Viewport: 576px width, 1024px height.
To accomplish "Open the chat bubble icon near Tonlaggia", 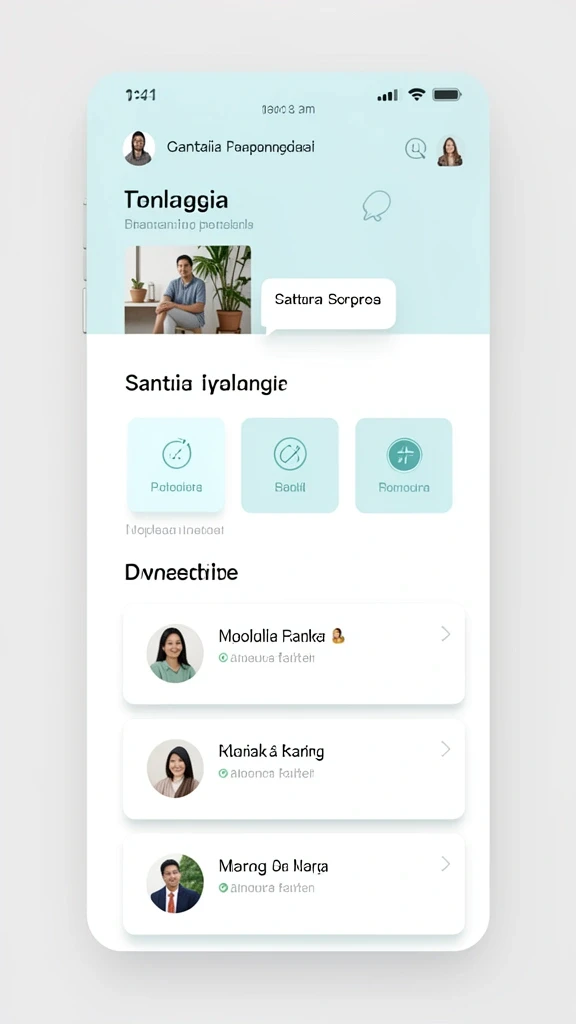I will [x=377, y=206].
